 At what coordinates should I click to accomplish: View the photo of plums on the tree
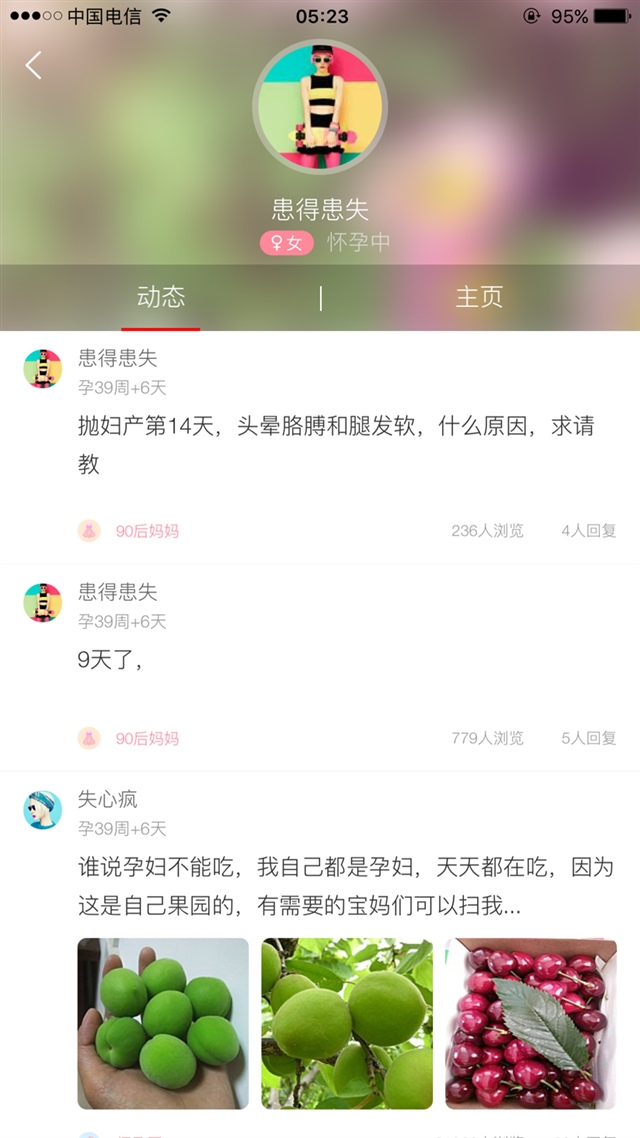pyautogui.click(x=347, y=1023)
